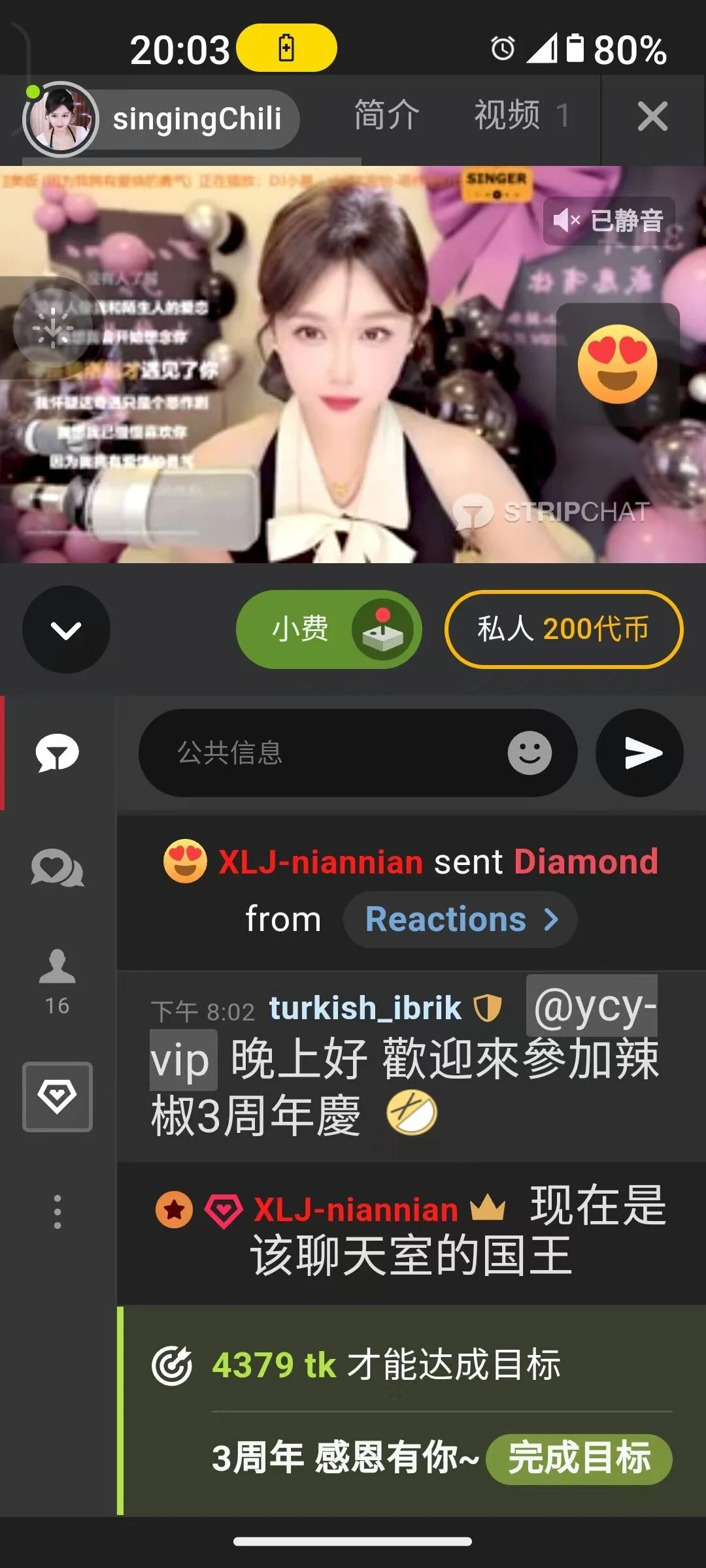Unmute the stream via 已静音 badge
Screen dimensions: 706x1568
pos(609,221)
